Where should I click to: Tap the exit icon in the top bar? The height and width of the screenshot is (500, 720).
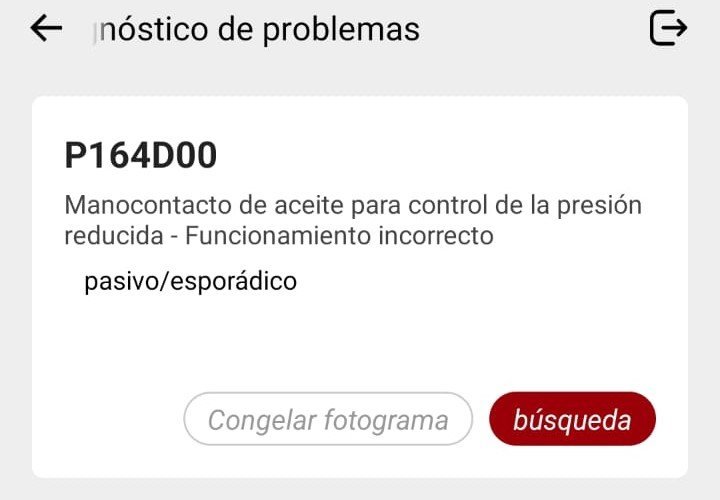pos(668,29)
